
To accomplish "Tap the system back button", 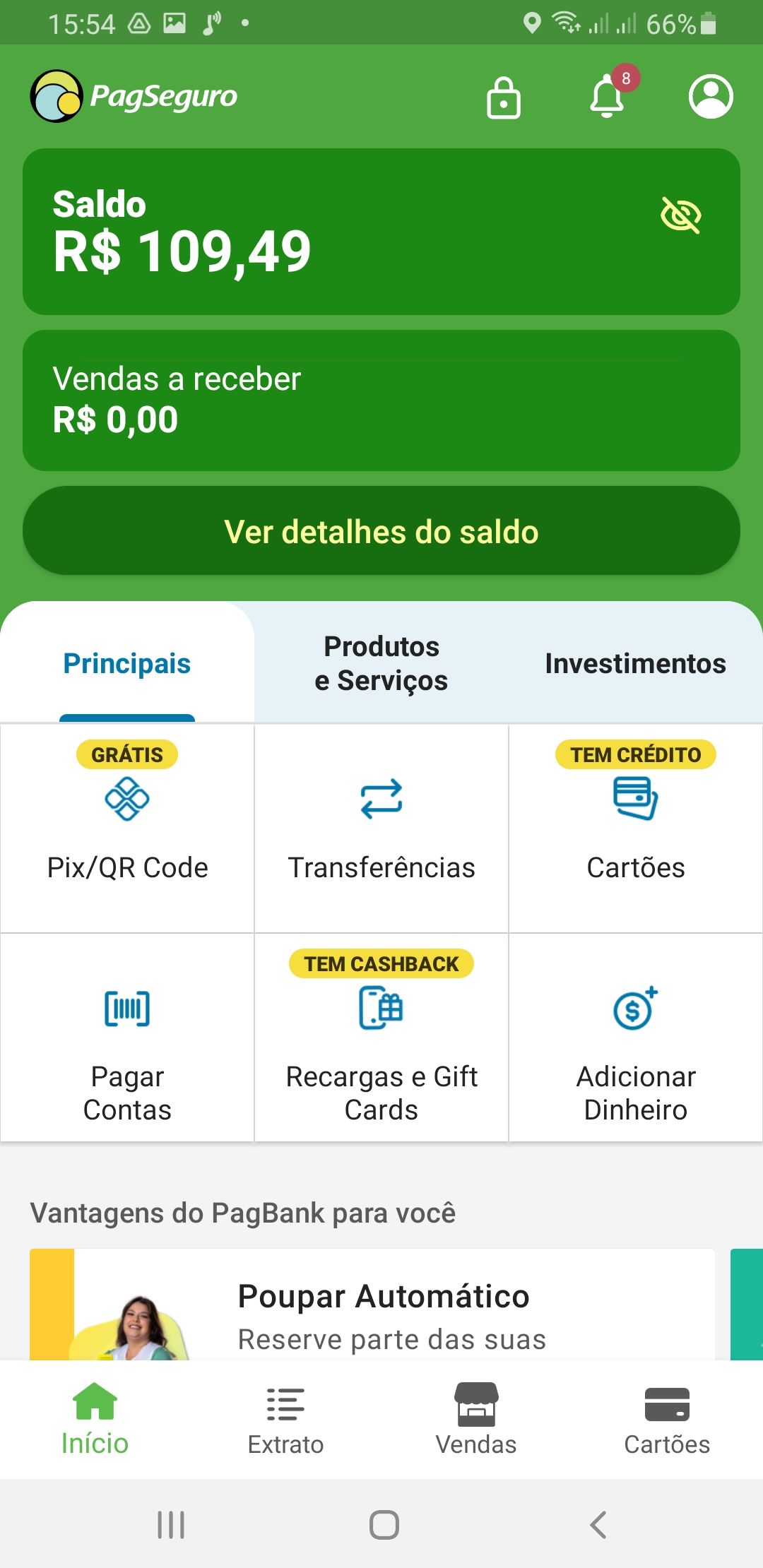I will [x=598, y=1525].
